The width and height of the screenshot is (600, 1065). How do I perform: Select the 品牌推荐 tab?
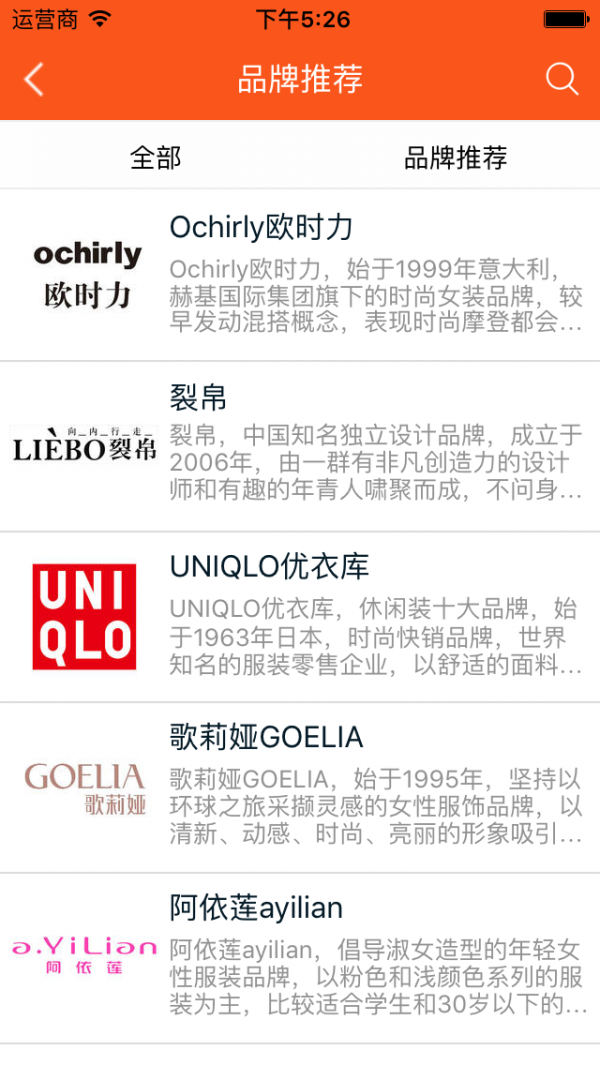pos(455,157)
